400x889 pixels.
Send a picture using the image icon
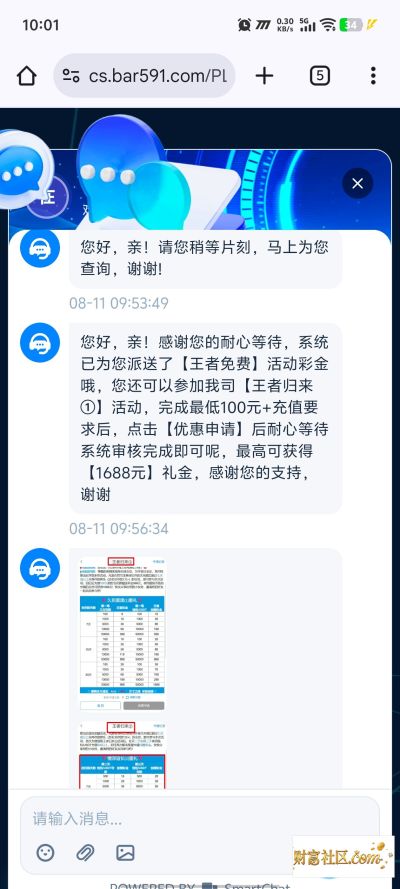[x=125, y=852]
